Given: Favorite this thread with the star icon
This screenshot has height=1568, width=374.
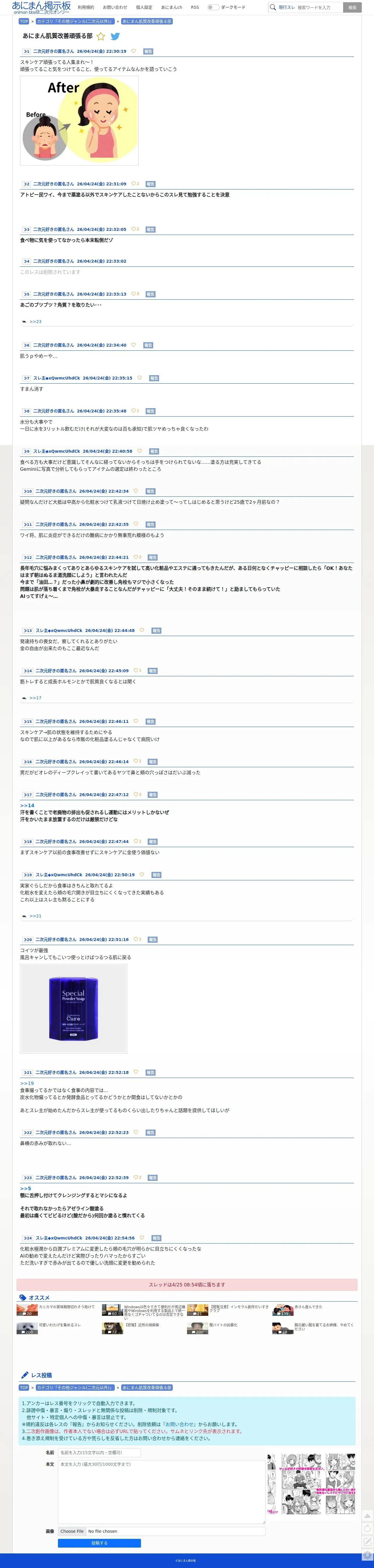Looking at the screenshot, I should [x=101, y=36].
